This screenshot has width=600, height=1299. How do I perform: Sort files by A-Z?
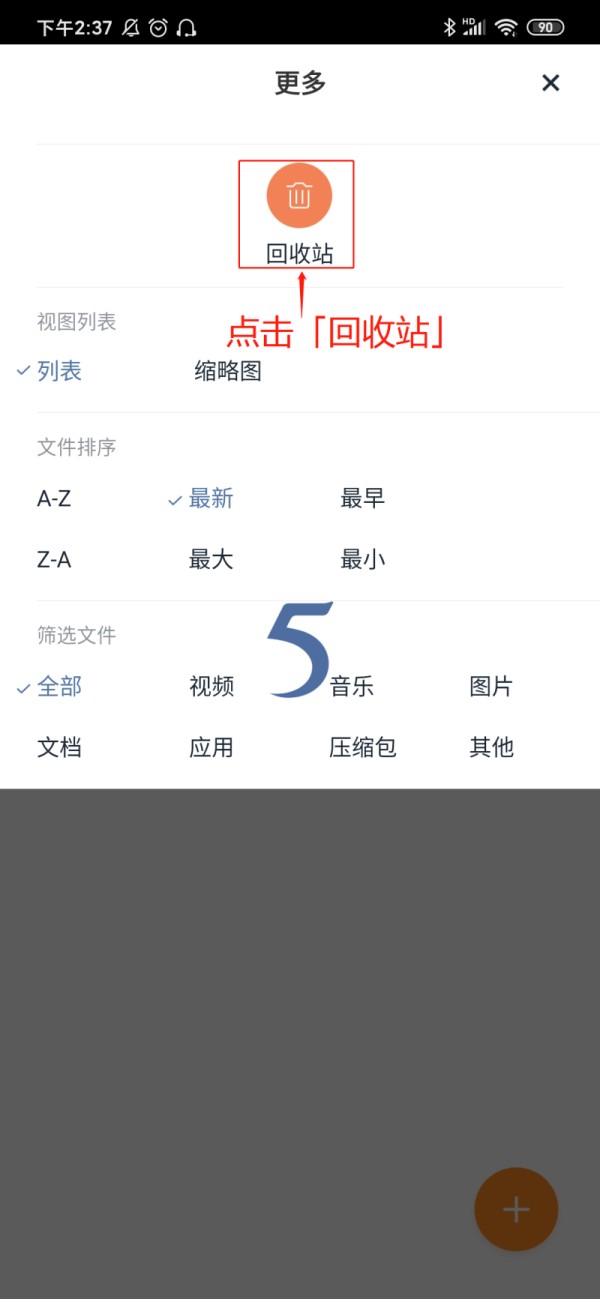(x=54, y=498)
